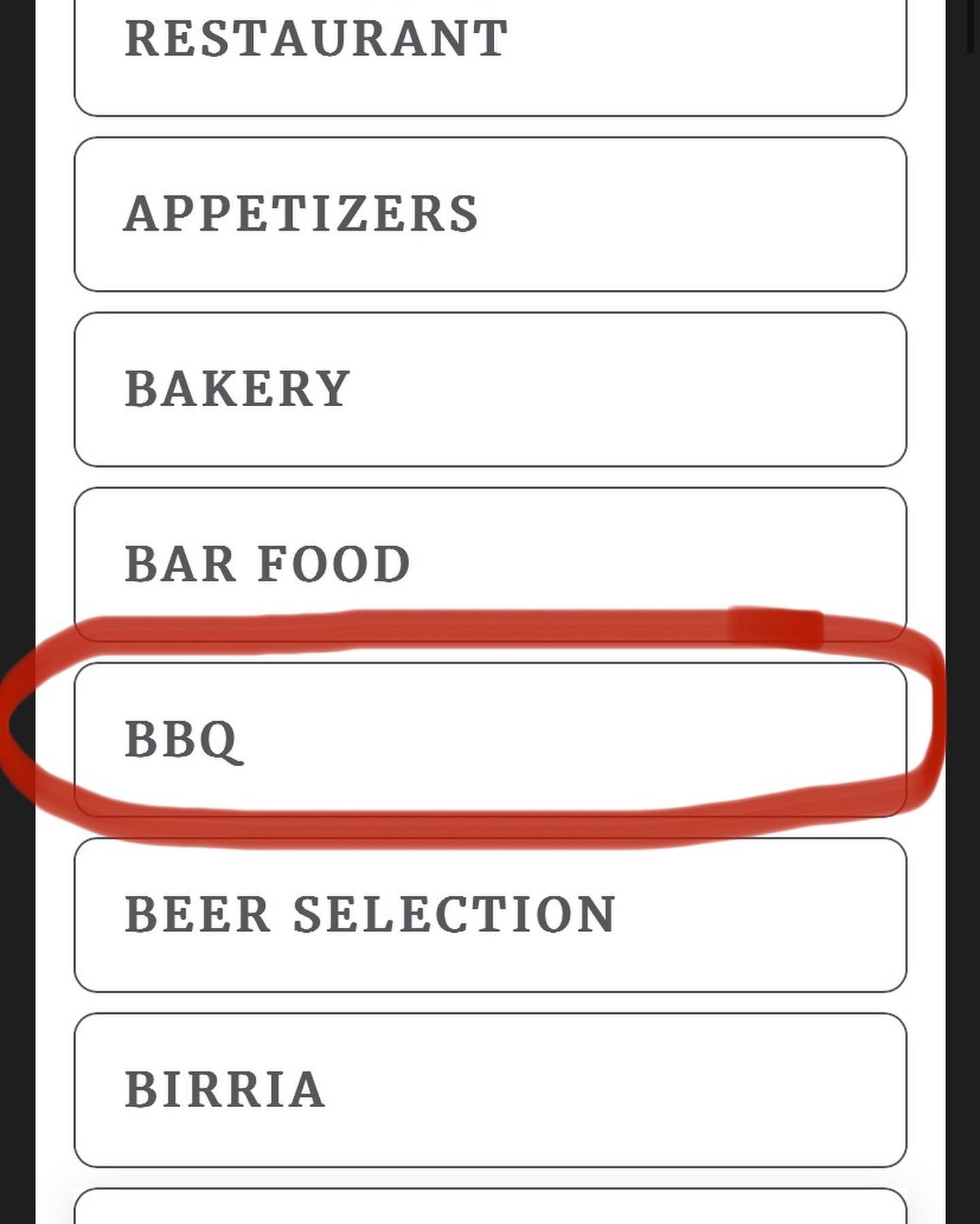Viewport: 980px width, 1224px height.
Task: Open the Beer Selection category
Action: pyautogui.click(x=490, y=914)
